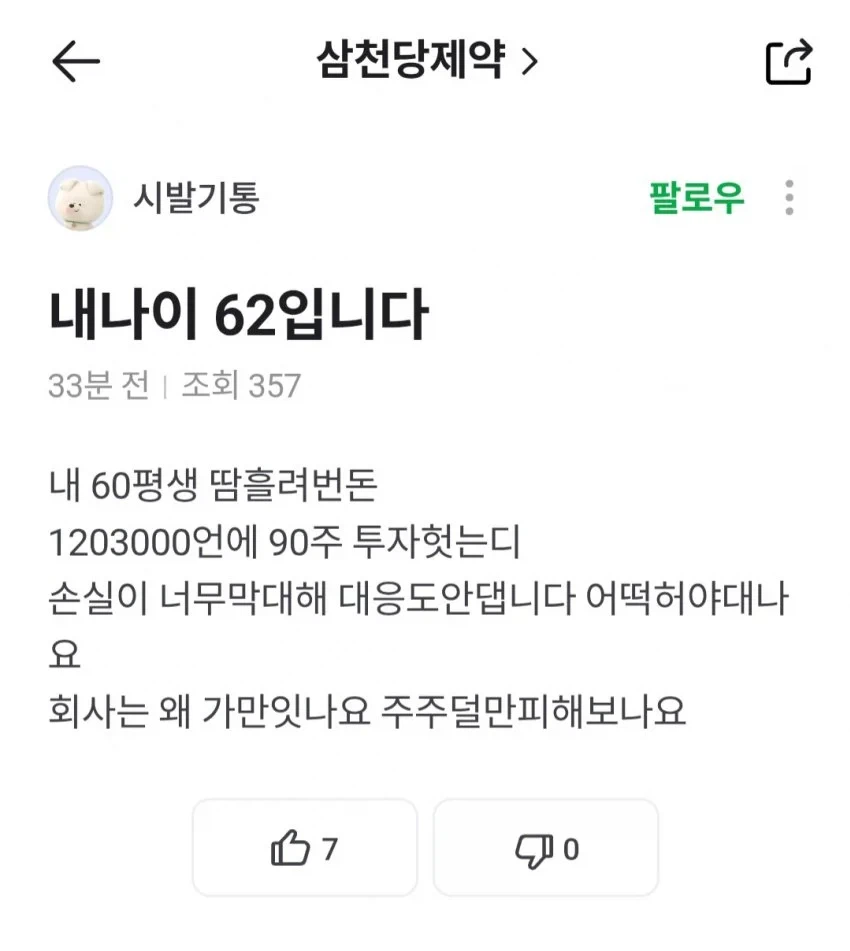The image size is (850, 951).
Task: Open sharing options with the share icon
Action: [x=790, y=60]
